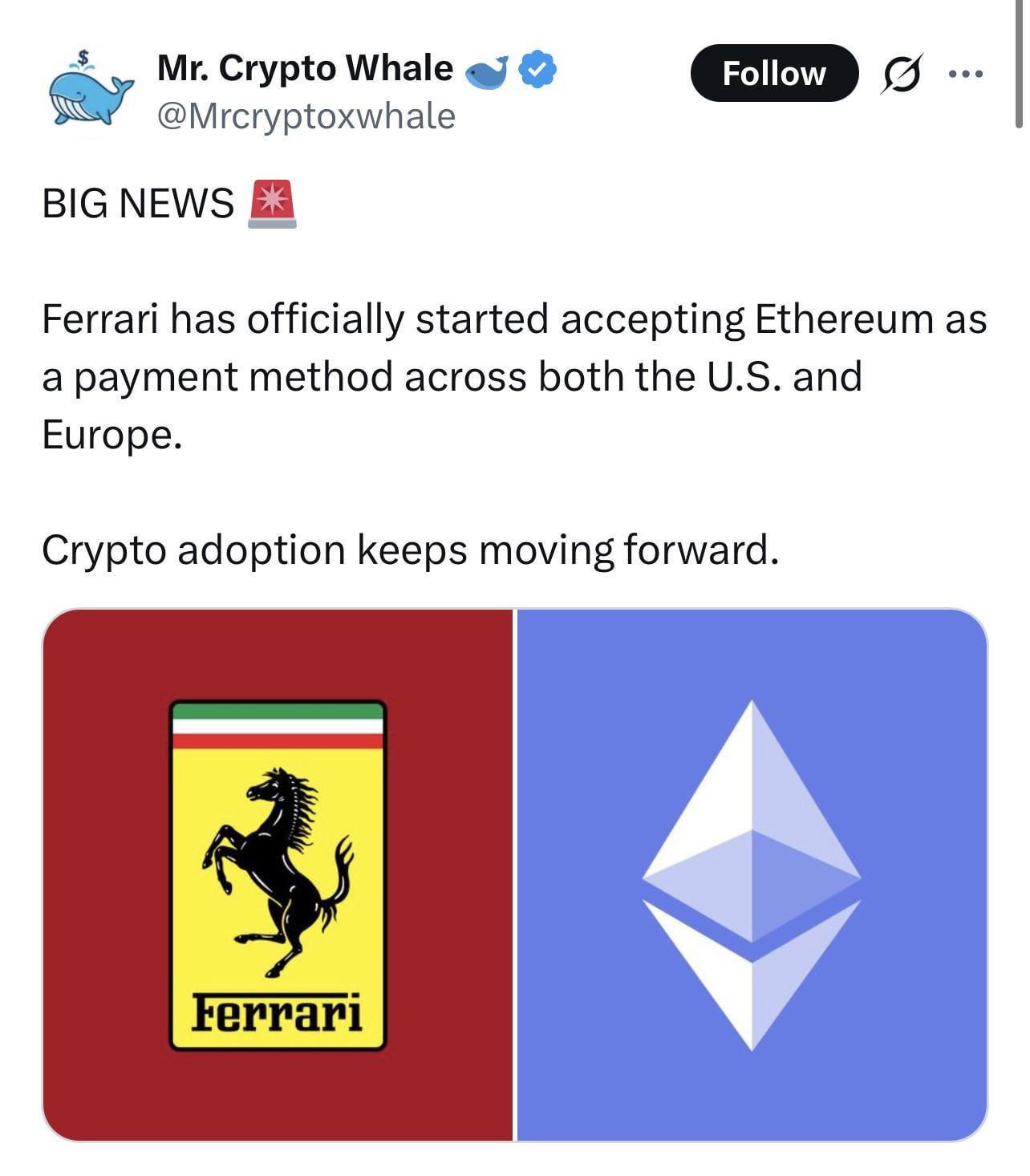1030x1176 pixels.
Task: View the Ferrari logo image
Action: click(x=278, y=874)
